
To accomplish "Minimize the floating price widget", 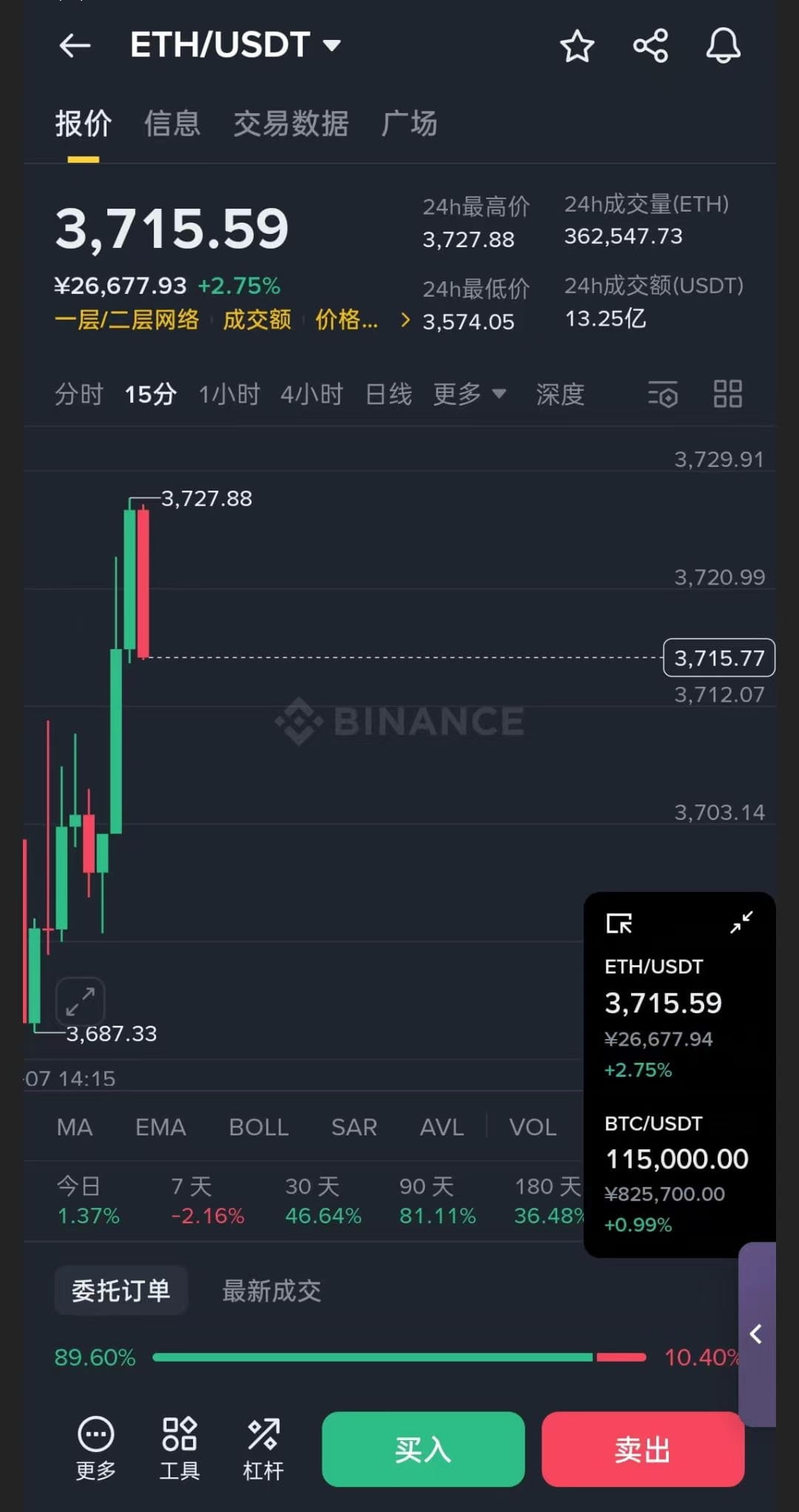I will 741,922.
